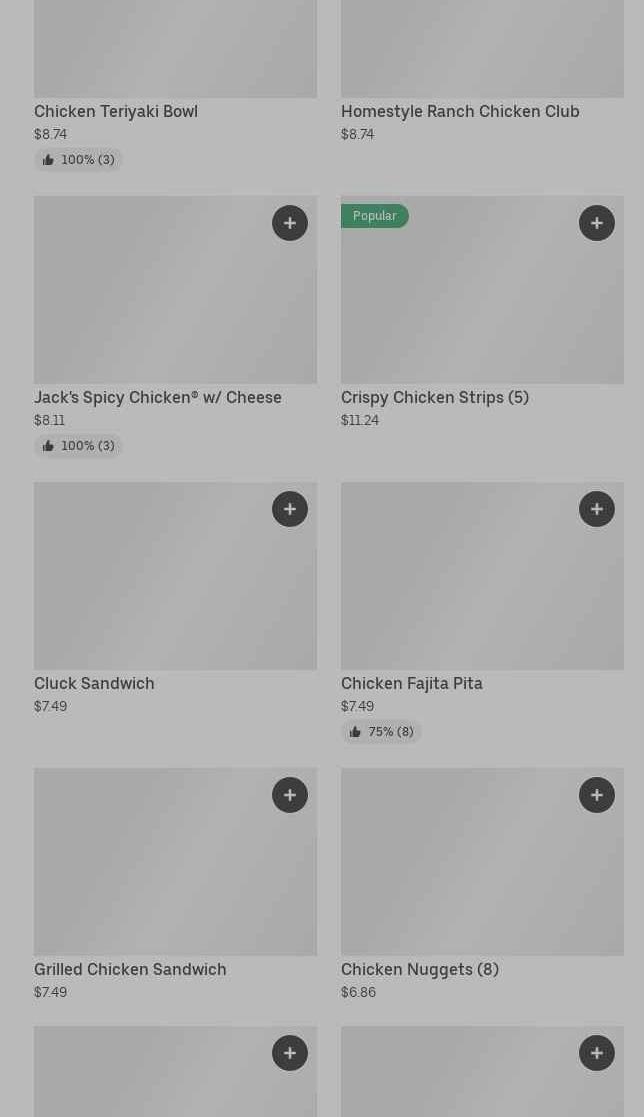Open the Grilled Chicken Sandwich item
644x1117 pixels.
pyautogui.click(x=130, y=969)
